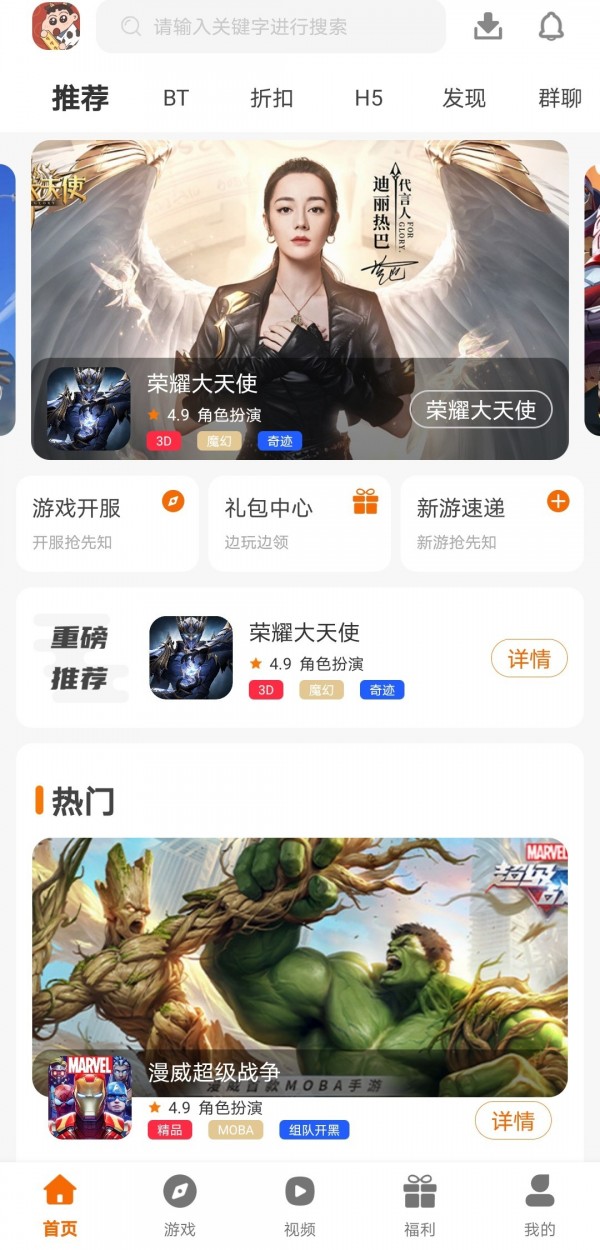
Task: Switch to the 发现 tab
Action: pos(464,98)
